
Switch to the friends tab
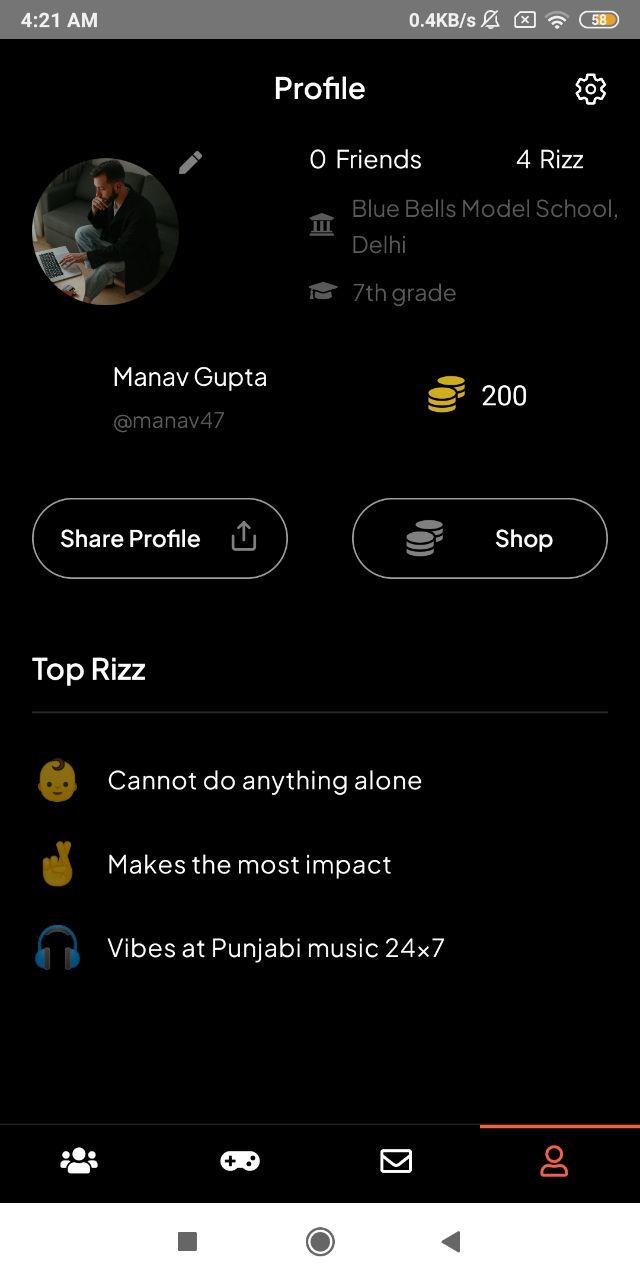[x=79, y=1161]
